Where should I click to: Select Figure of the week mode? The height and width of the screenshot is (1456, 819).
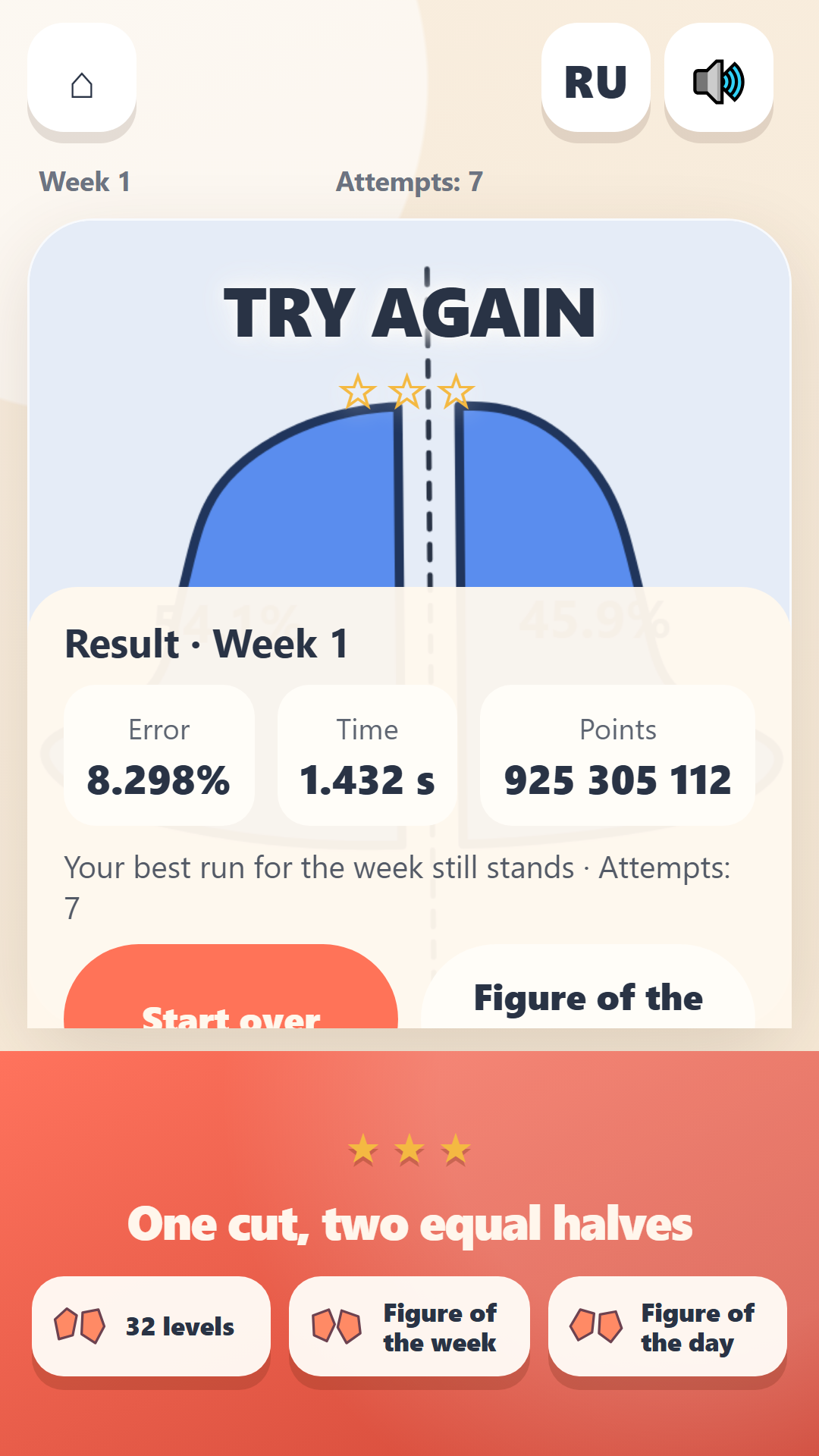click(x=409, y=1326)
